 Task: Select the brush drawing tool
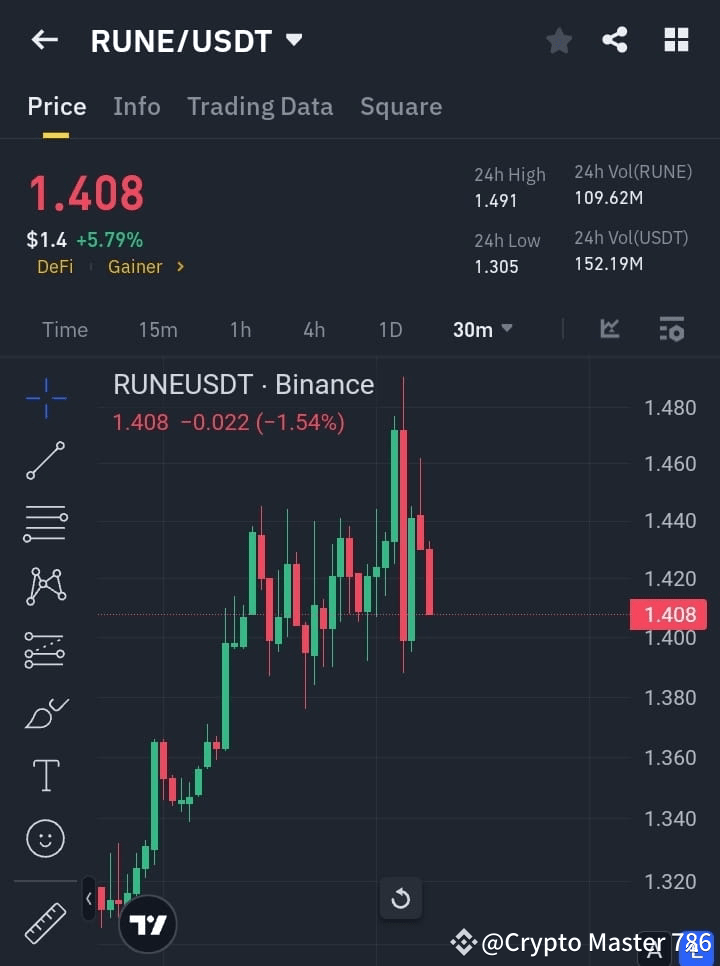(45, 713)
